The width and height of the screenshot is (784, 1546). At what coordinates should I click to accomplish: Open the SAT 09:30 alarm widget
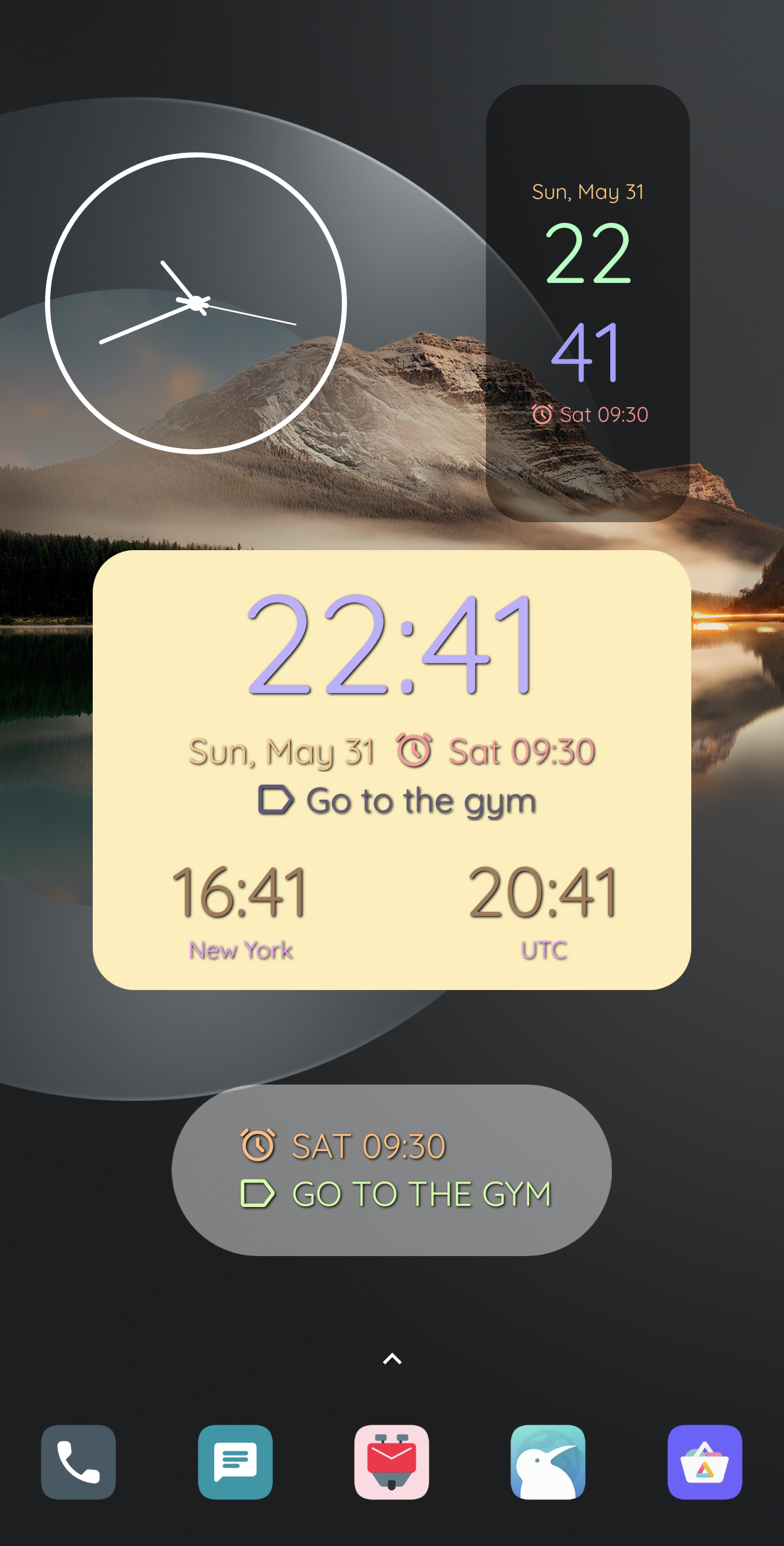point(392,1170)
